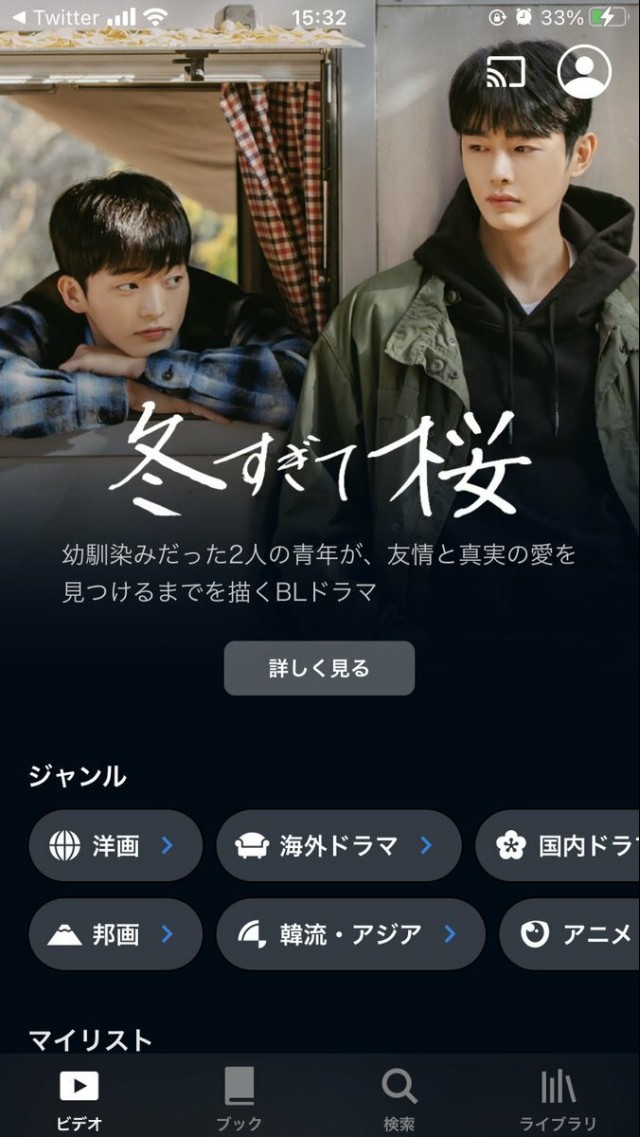640x1137 pixels.
Task: Open the 韓流・アジア genre chip
Action: [x=350, y=934]
